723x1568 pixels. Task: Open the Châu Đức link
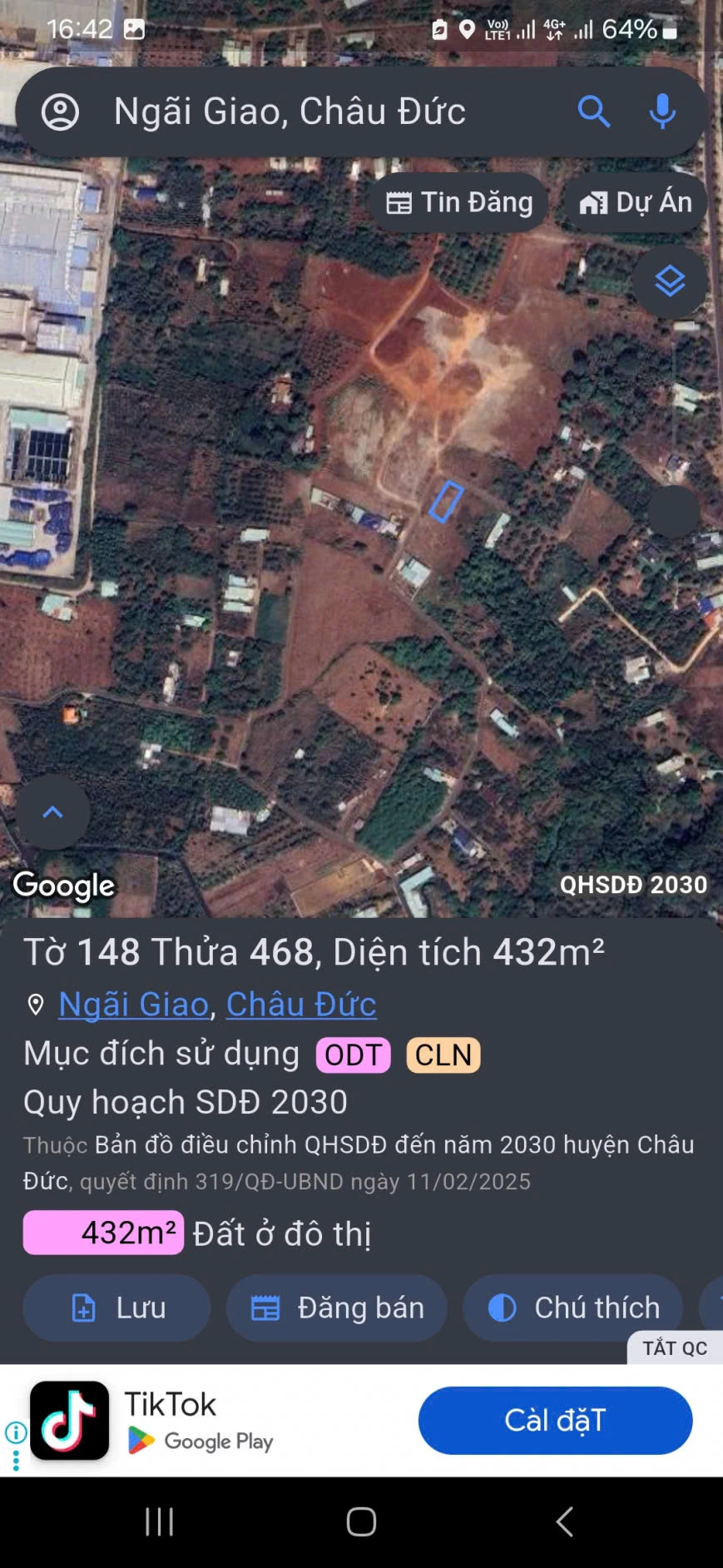pyautogui.click(x=301, y=1005)
